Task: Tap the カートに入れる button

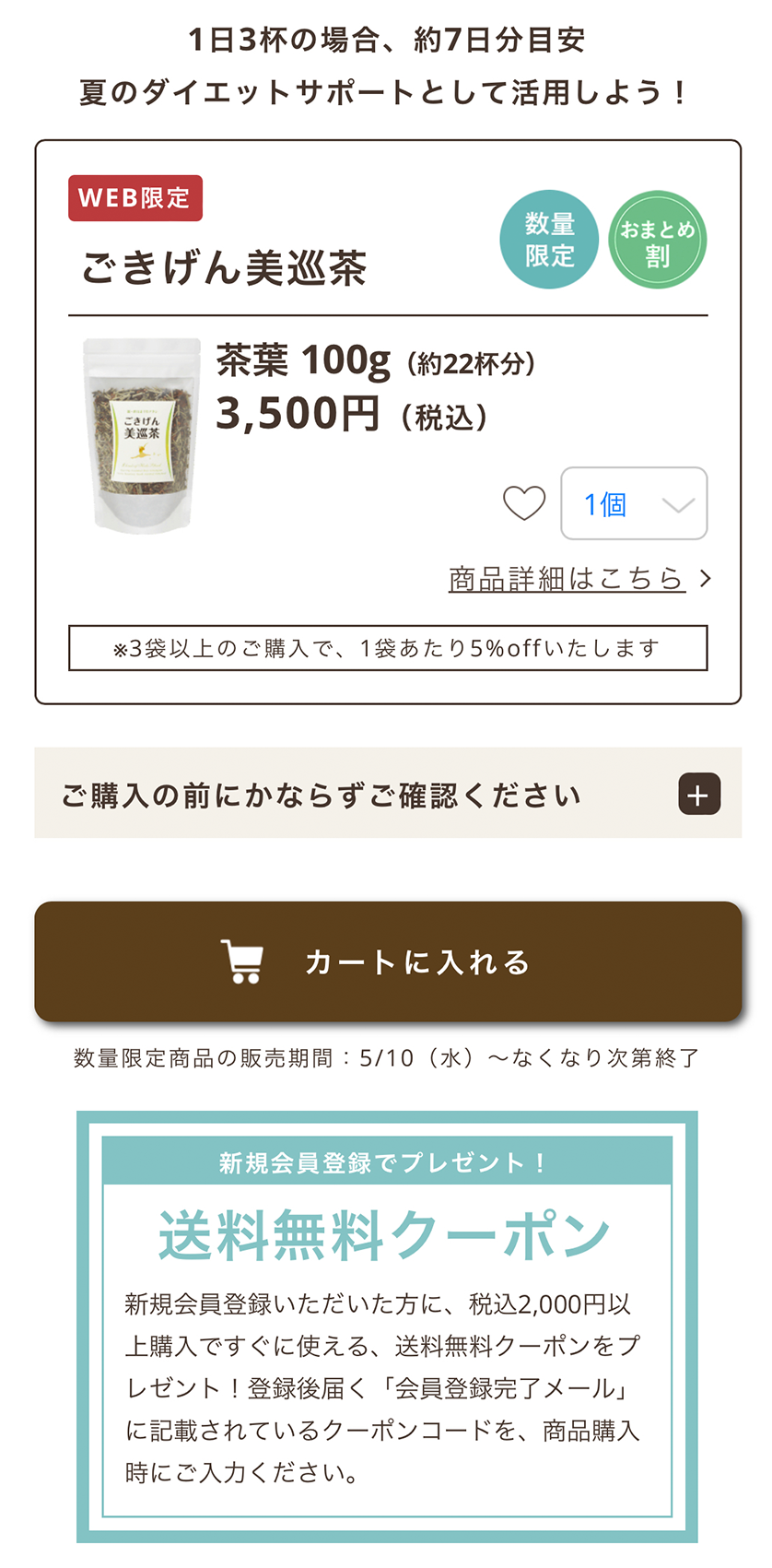Action: point(388,961)
